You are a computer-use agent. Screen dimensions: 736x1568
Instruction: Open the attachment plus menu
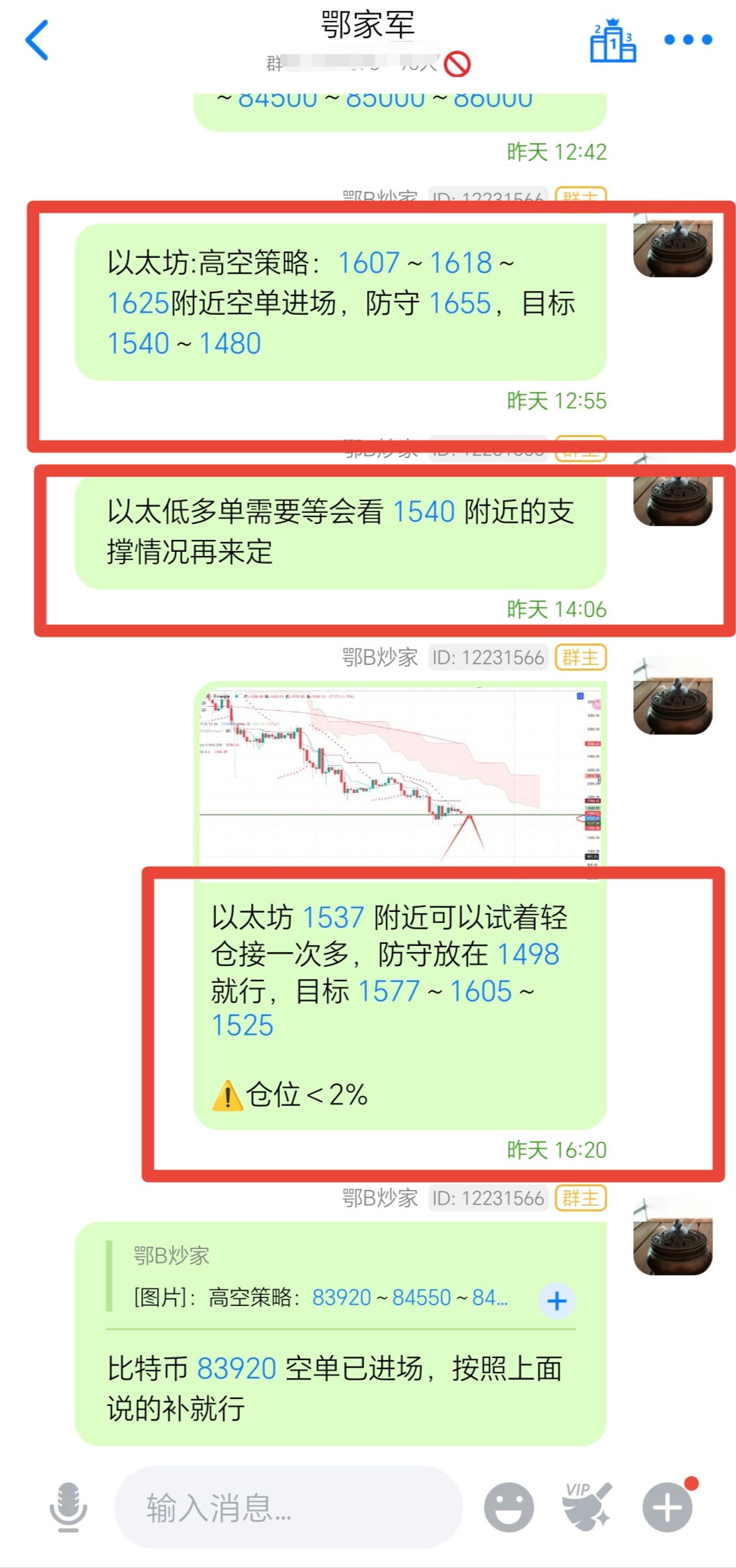tap(667, 1507)
